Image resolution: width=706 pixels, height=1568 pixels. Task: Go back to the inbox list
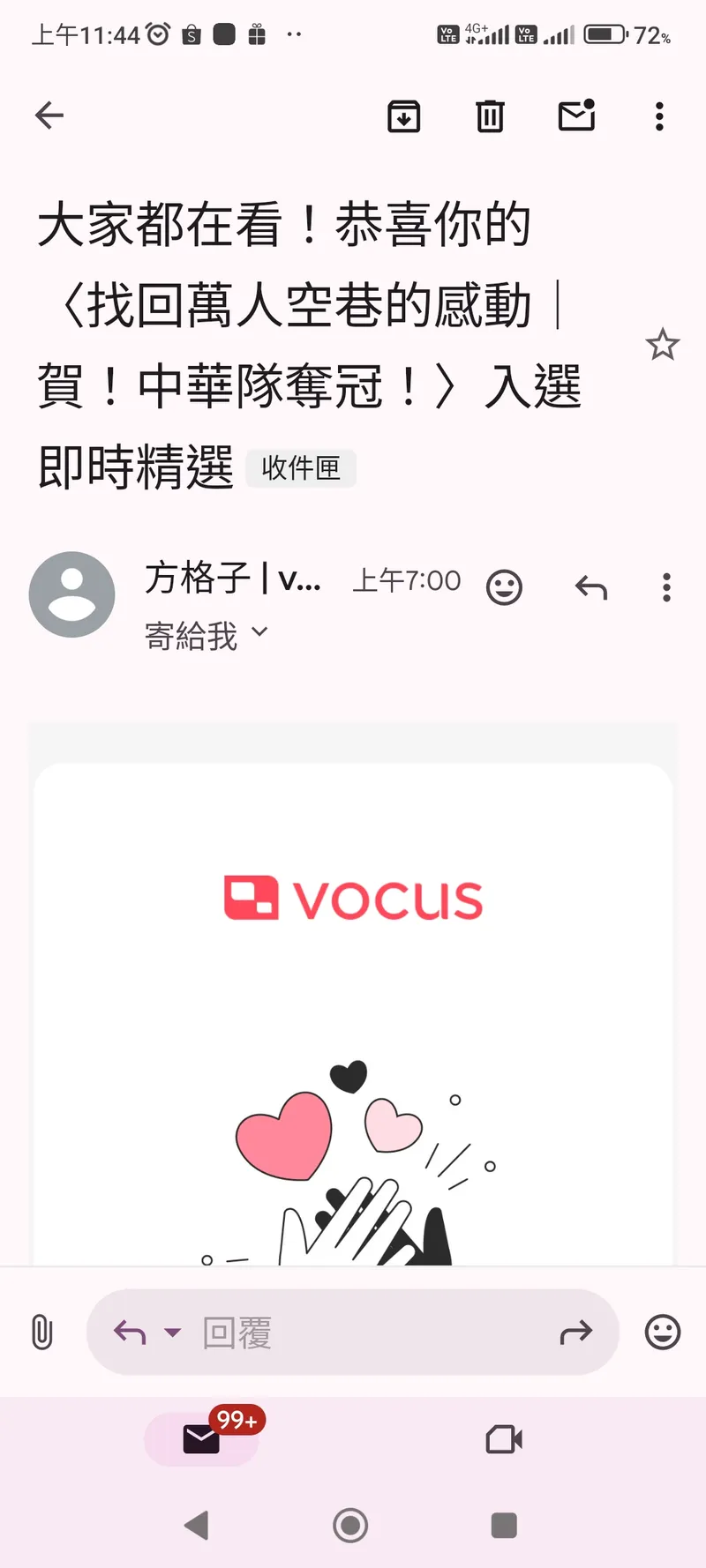coord(49,116)
